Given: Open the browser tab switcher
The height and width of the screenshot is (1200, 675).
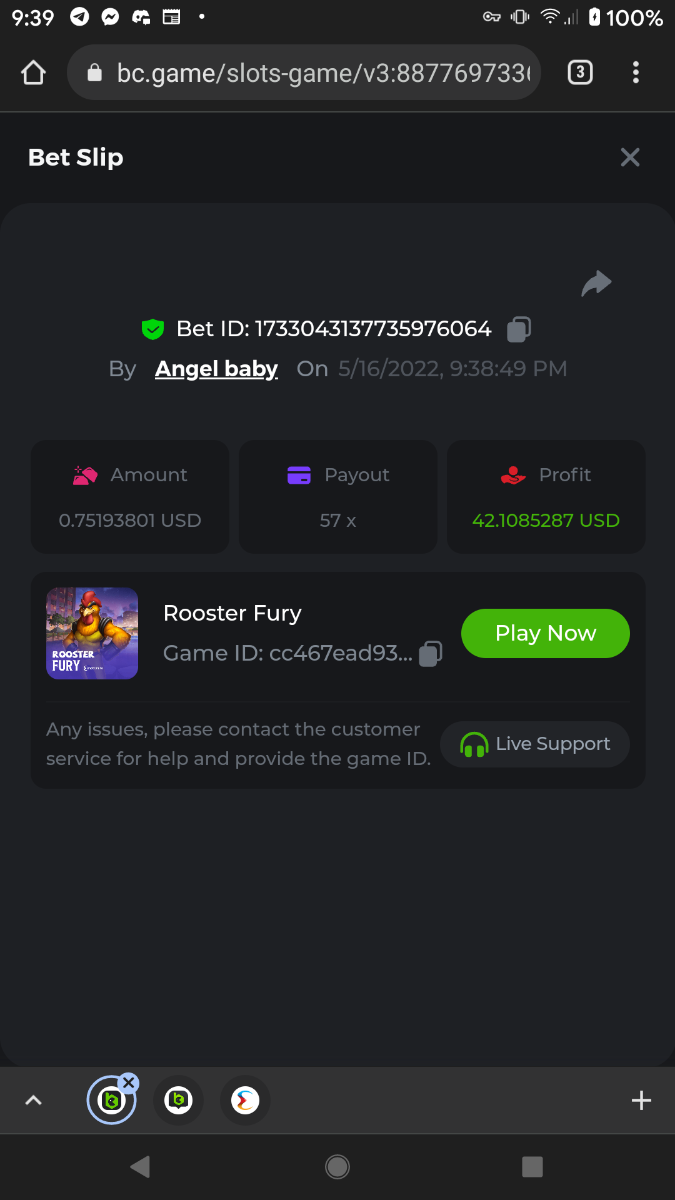Looking at the screenshot, I should pyautogui.click(x=580, y=72).
